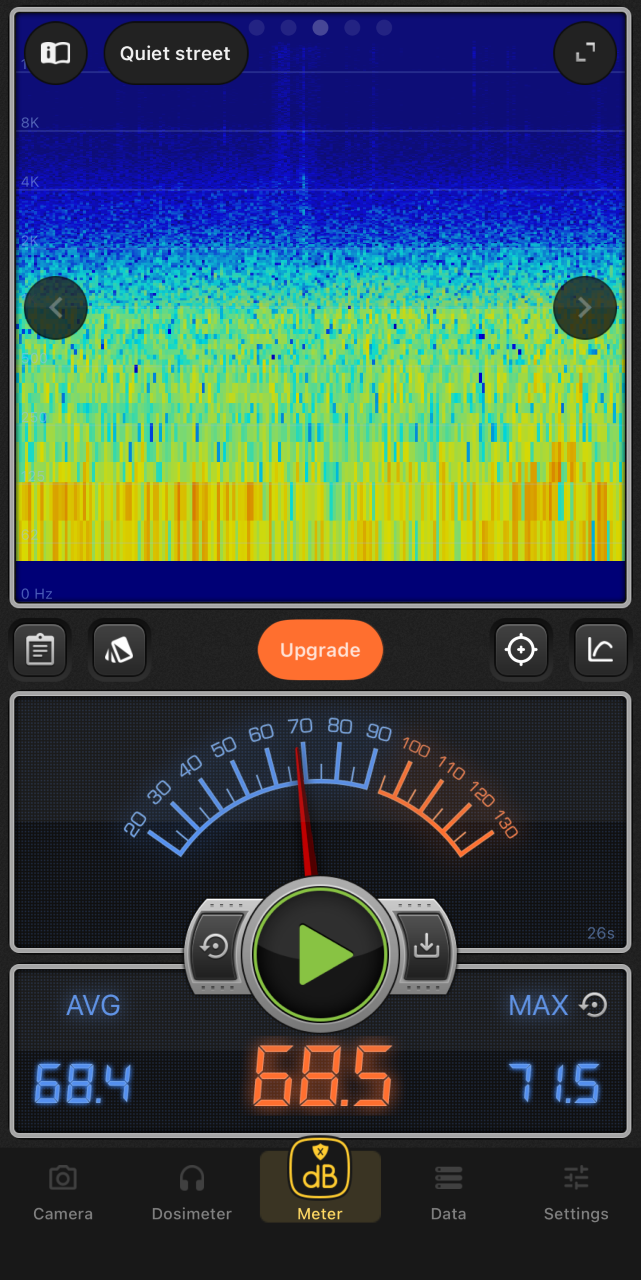This screenshot has width=641, height=1280.
Task: Start measuring with the play button
Action: tap(320, 955)
